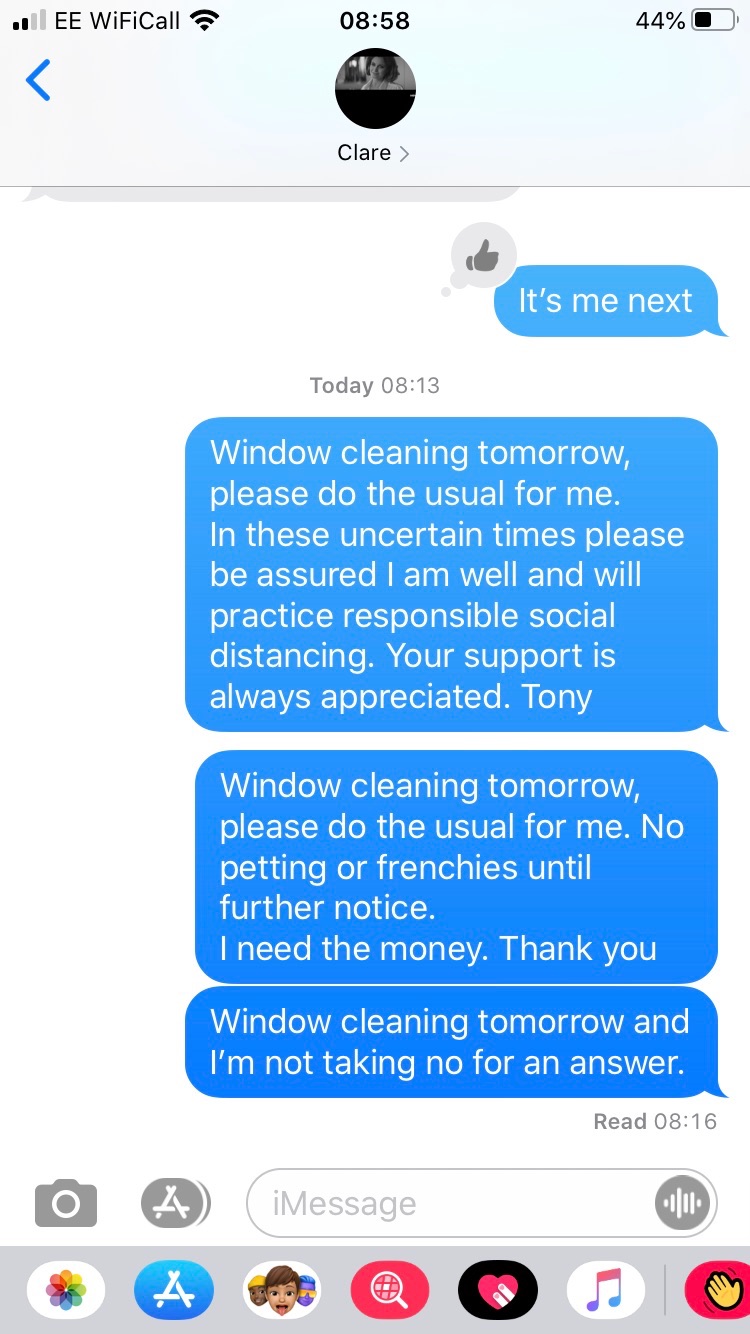The image size is (750, 1334).
Task: Open the waving hand app
Action: pos(718,1290)
